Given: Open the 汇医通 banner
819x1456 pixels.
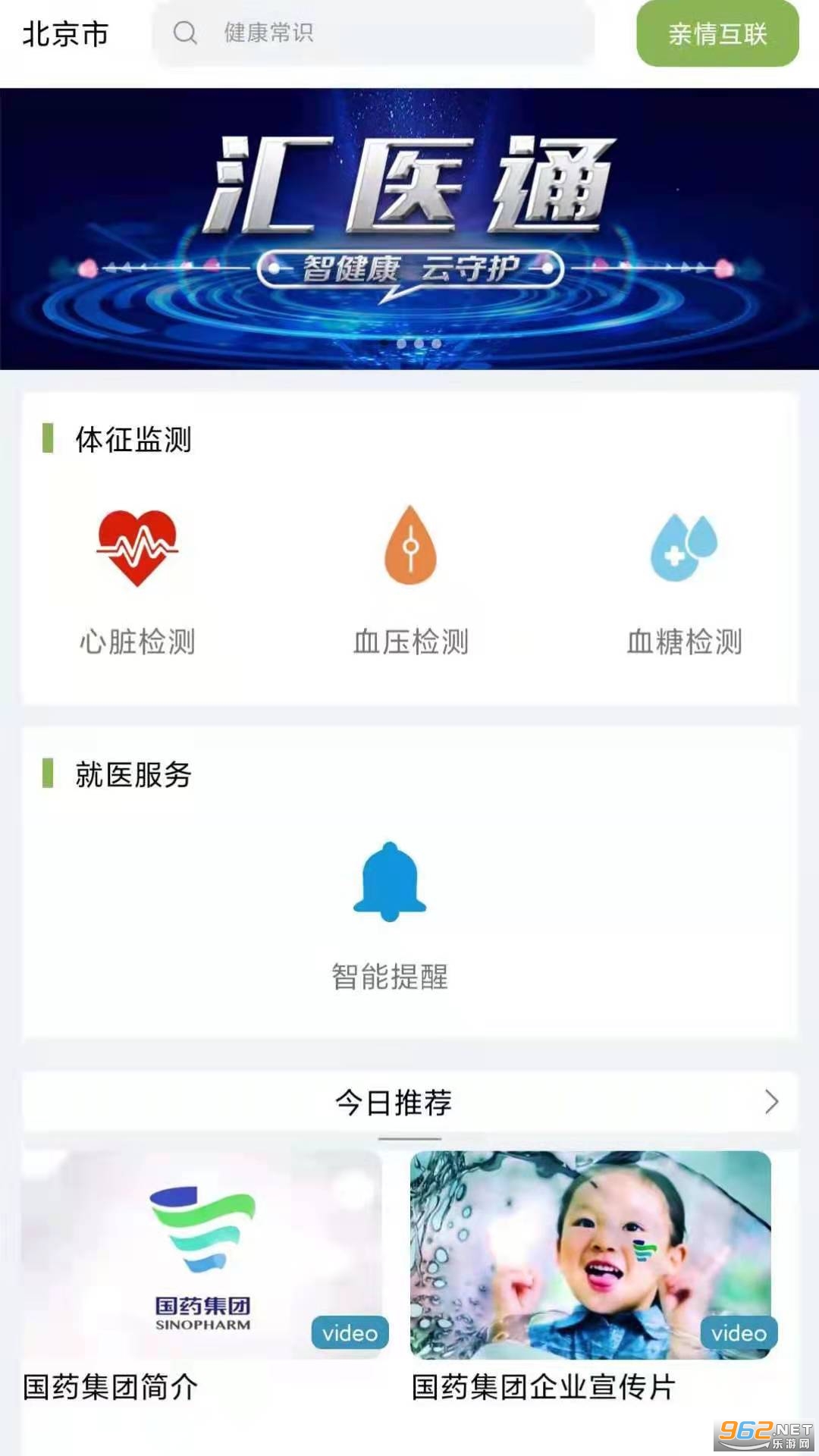Looking at the screenshot, I should (x=409, y=229).
